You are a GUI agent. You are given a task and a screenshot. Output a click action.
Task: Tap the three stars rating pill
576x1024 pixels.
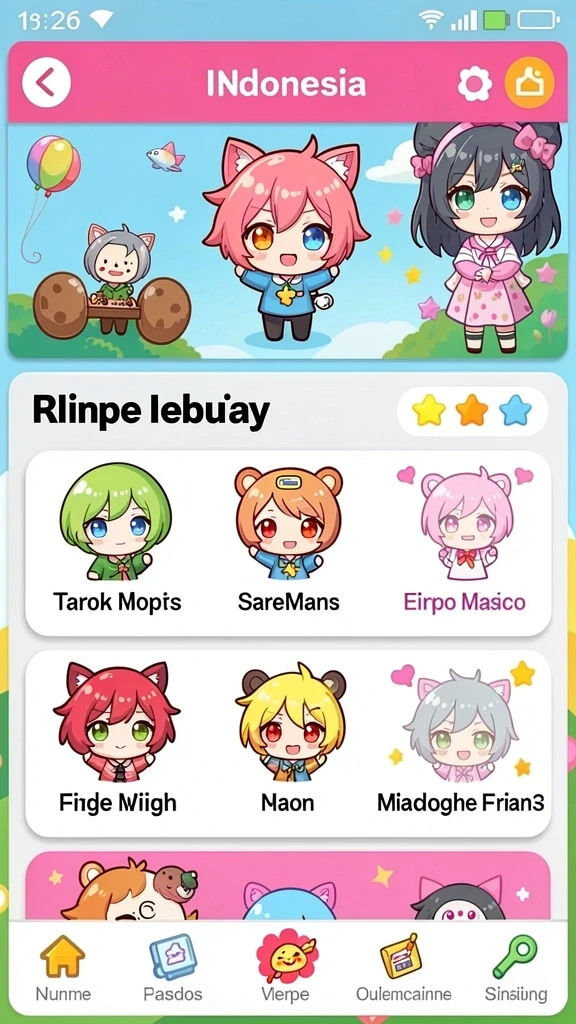[472, 411]
